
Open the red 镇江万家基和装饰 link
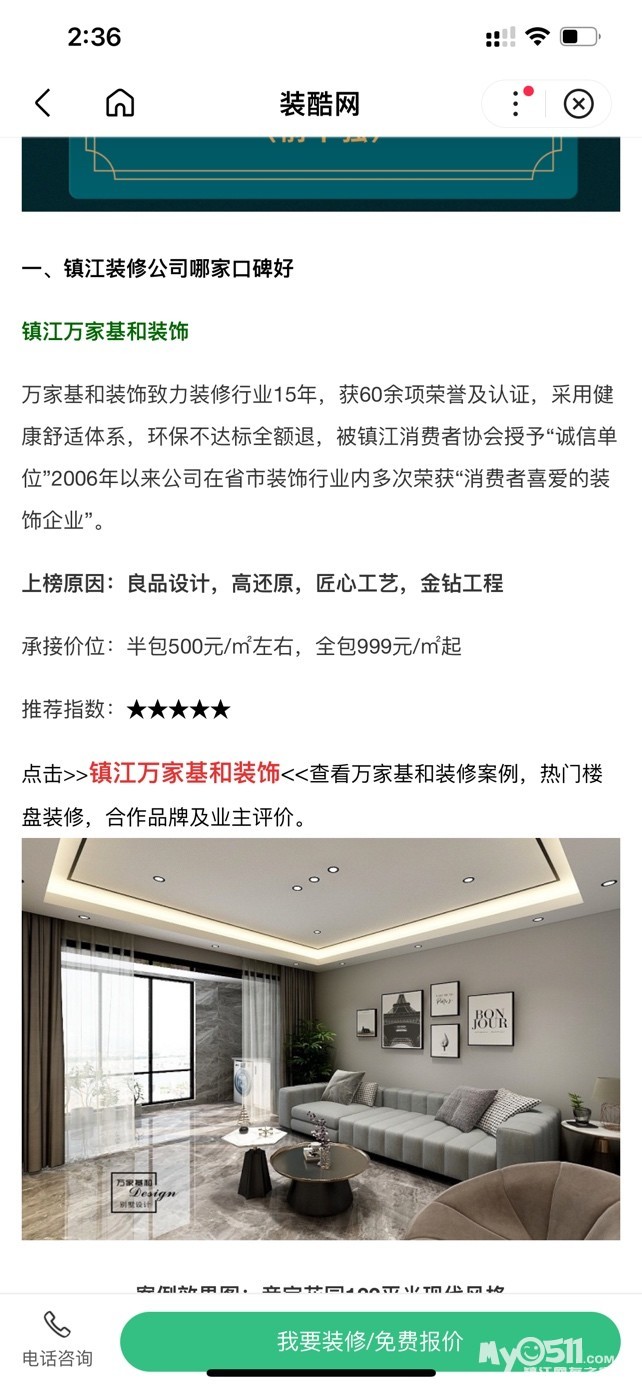[x=184, y=773]
